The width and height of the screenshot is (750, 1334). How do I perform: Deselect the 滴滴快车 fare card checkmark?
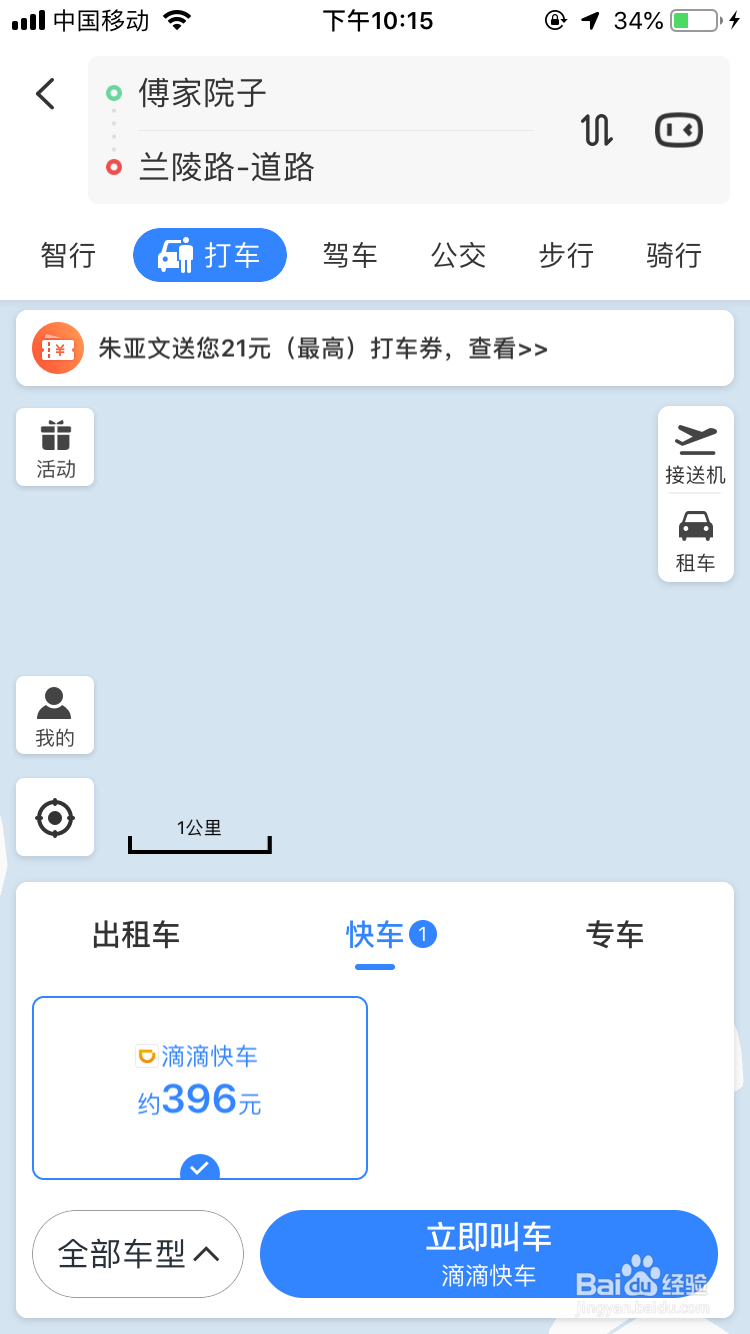(x=200, y=1168)
